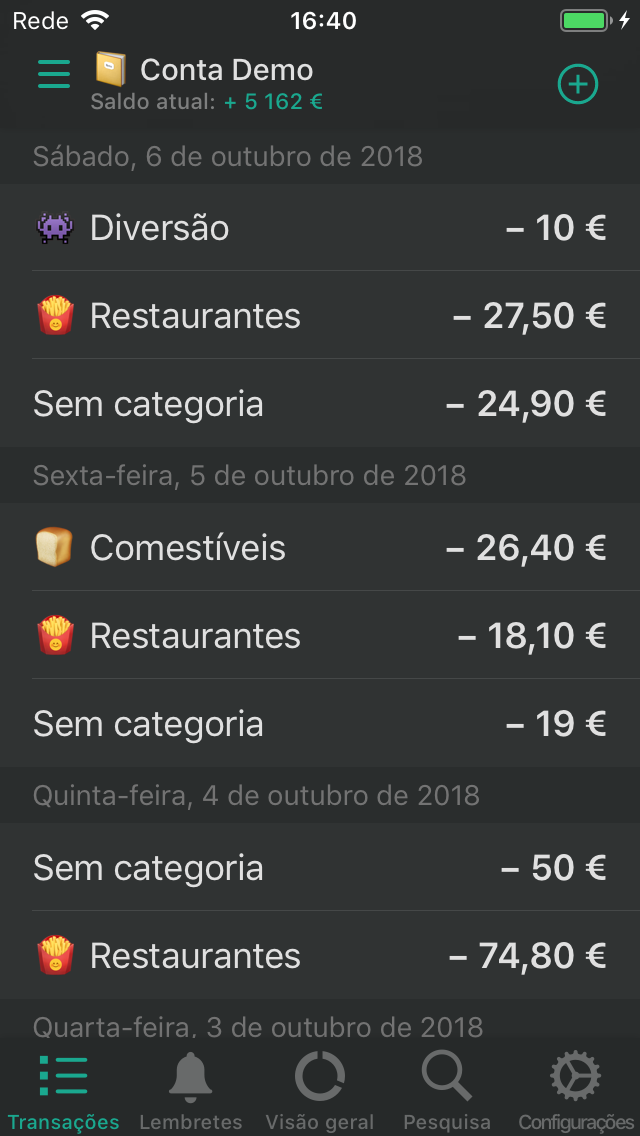Select the Restaurantes –18,10 € transaction

point(320,636)
